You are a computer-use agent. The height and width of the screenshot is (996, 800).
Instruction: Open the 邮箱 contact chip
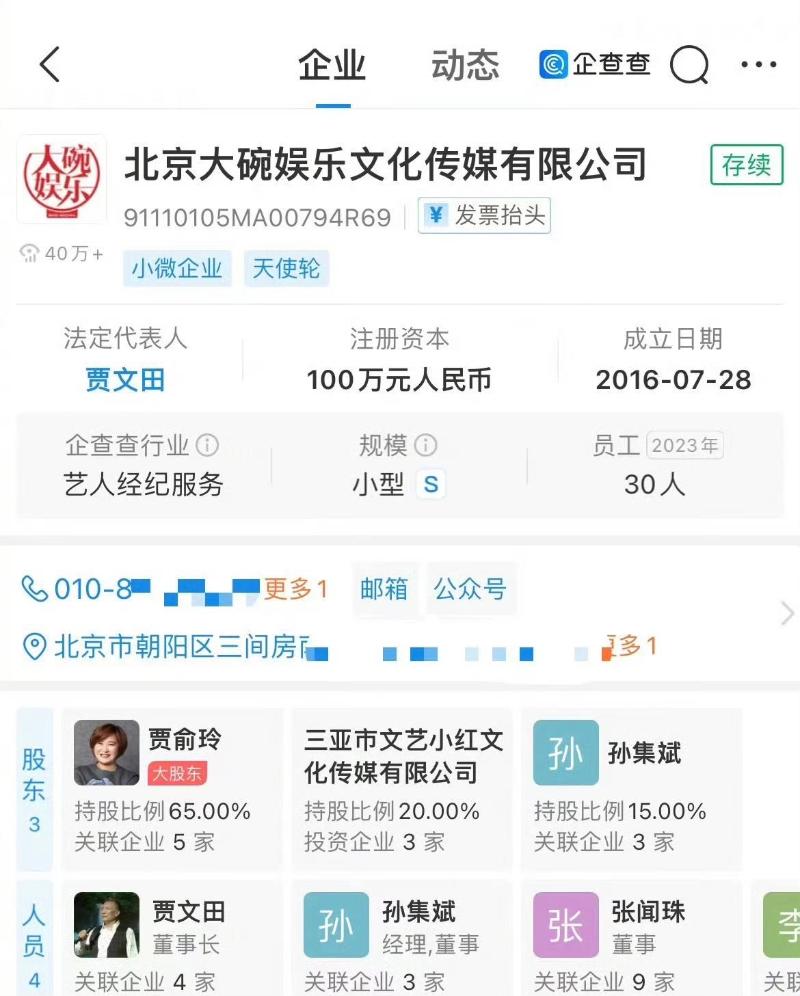pyautogui.click(x=385, y=589)
